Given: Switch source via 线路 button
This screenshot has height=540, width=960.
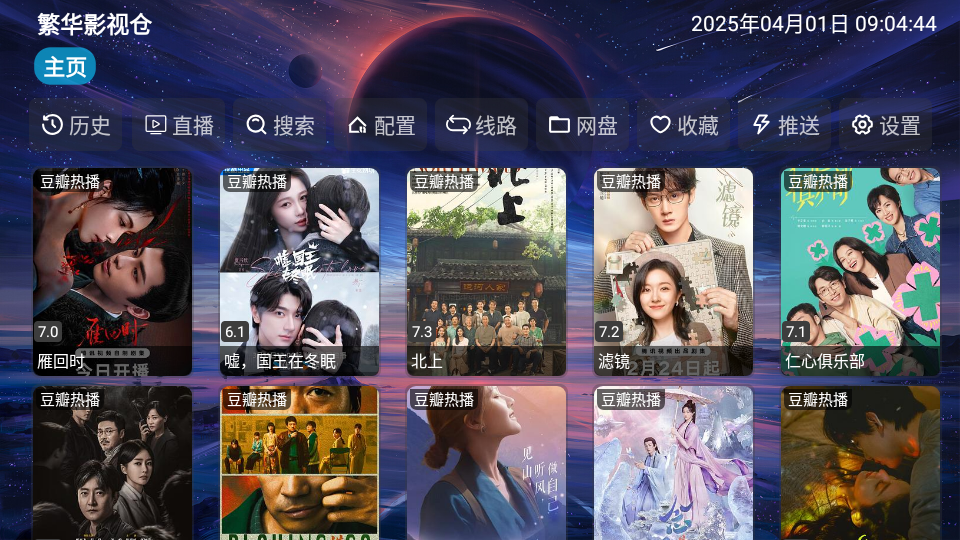Looking at the screenshot, I should click(x=481, y=125).
